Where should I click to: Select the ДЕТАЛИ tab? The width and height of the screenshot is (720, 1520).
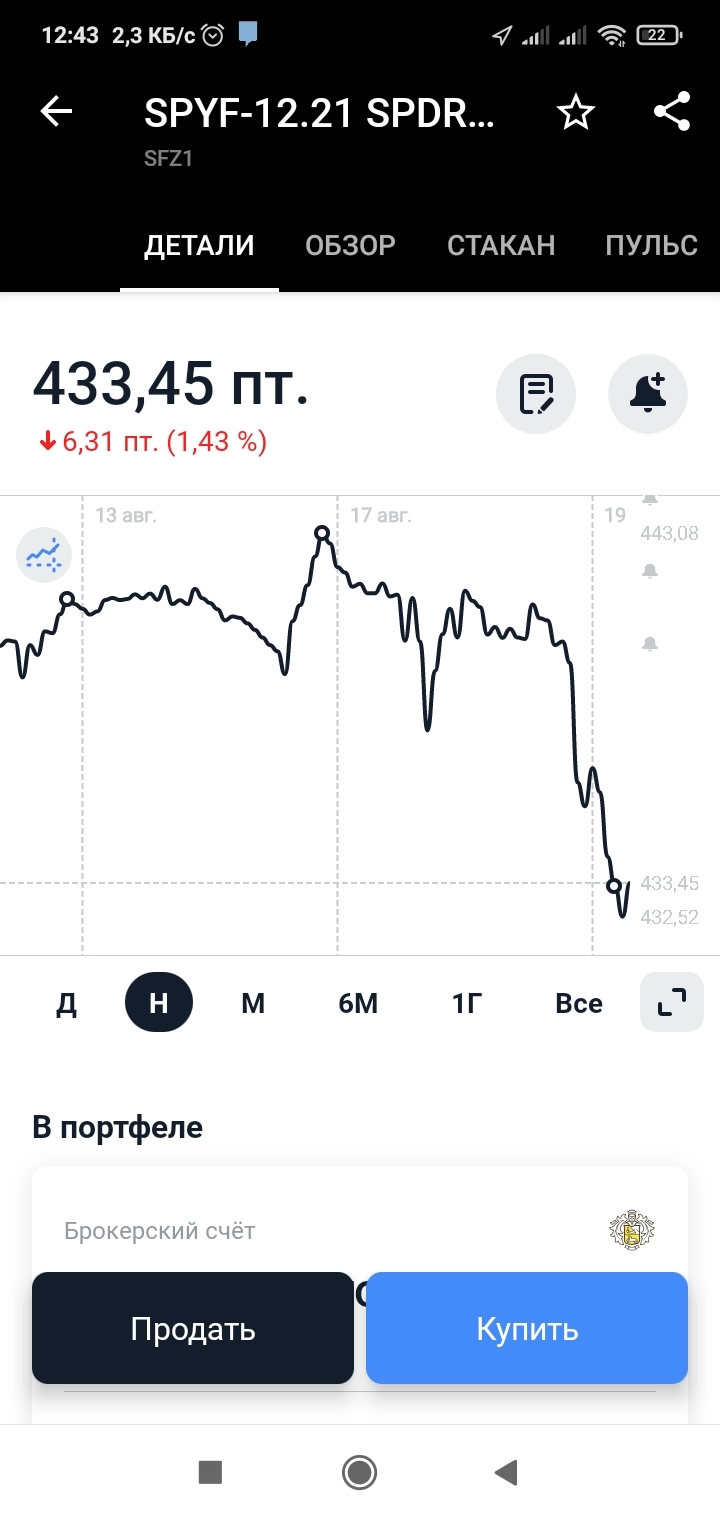[x=199, y=246]
